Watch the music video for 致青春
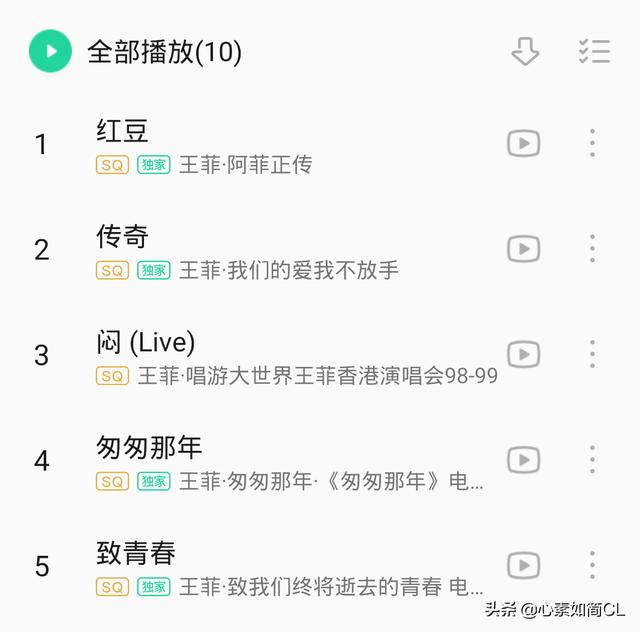This screenshot has height=632, width=640. (523, 565)
